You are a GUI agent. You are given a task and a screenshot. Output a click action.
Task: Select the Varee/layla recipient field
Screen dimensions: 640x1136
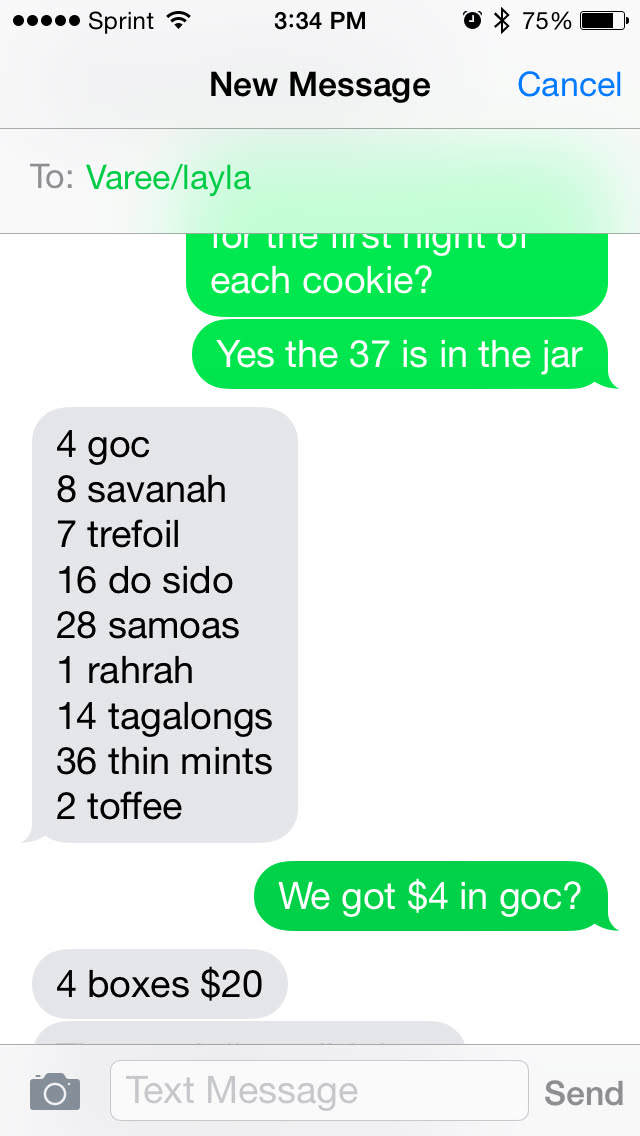pos(168,178)
